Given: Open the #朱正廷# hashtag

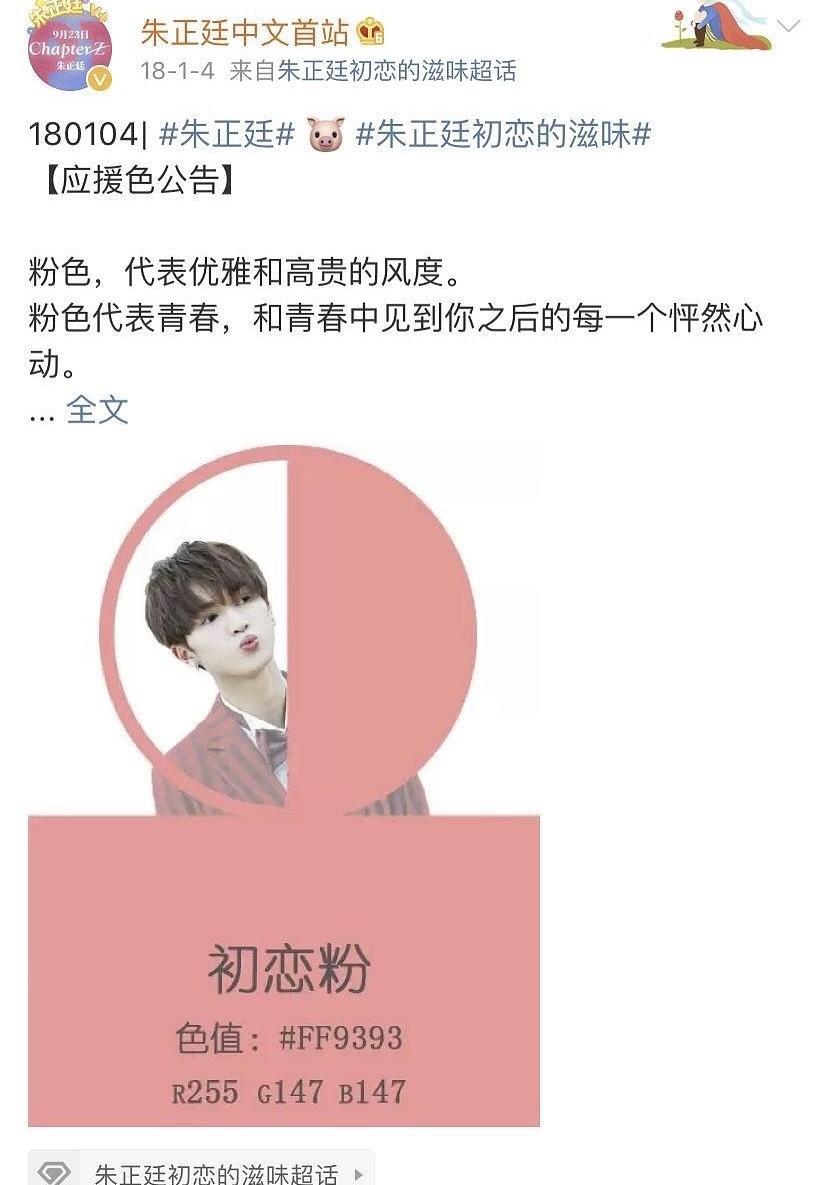Looking at the screenshot, I should tap(226, 134).
